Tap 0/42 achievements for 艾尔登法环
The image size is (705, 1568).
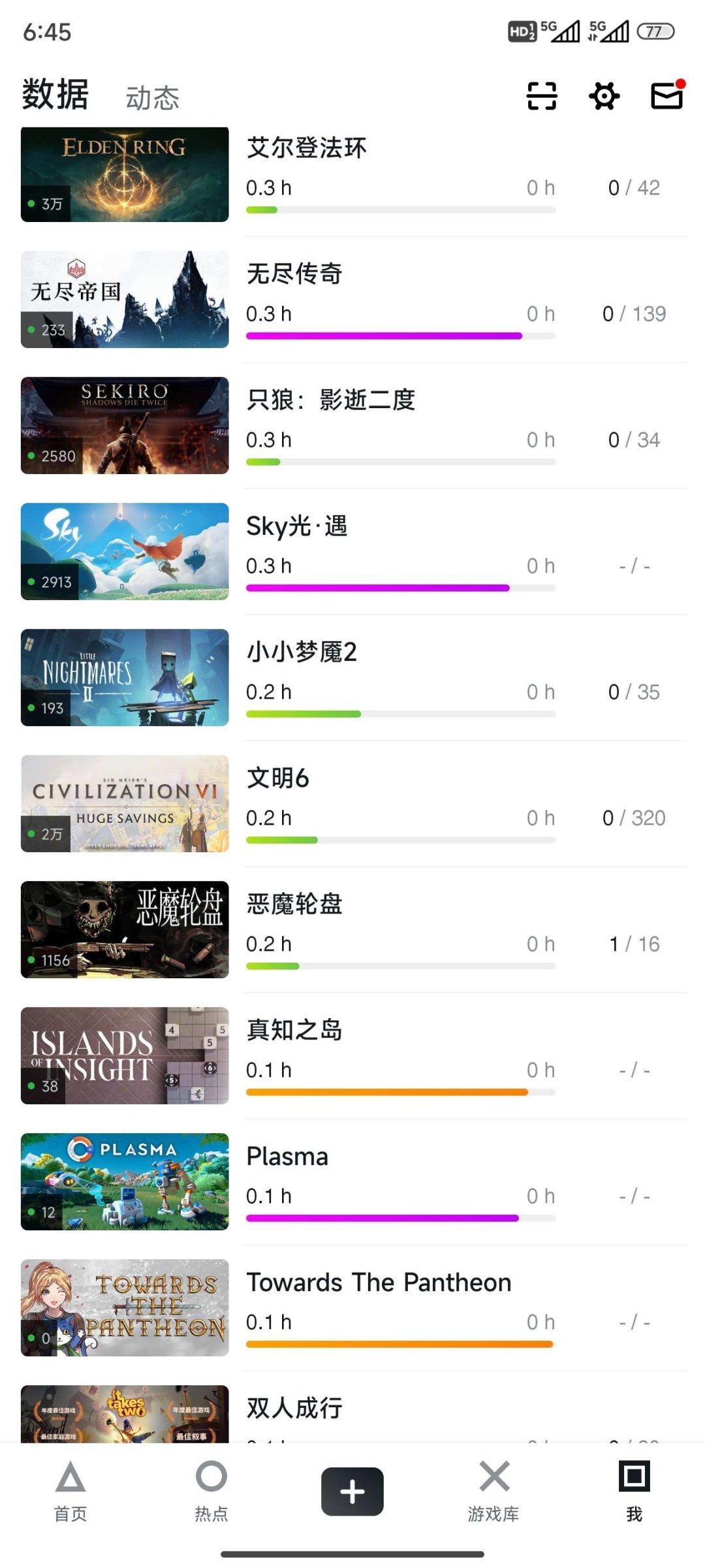pyautogui.click(x=633, y=188)
